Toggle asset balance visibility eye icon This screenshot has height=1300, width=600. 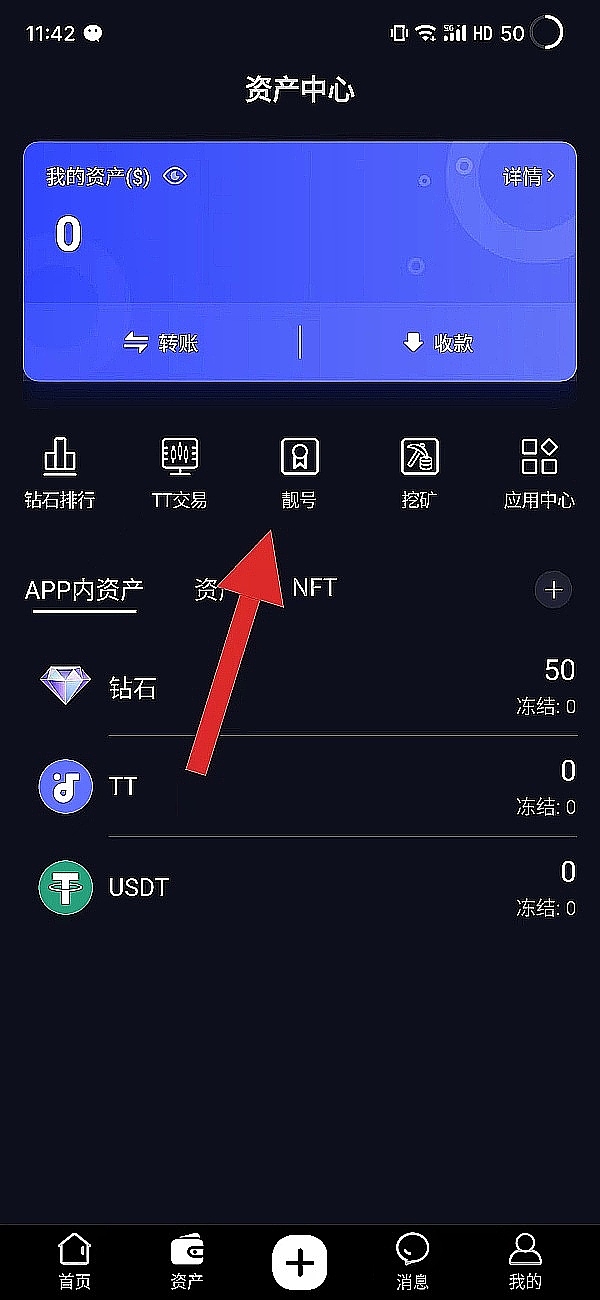coord(175,177)
